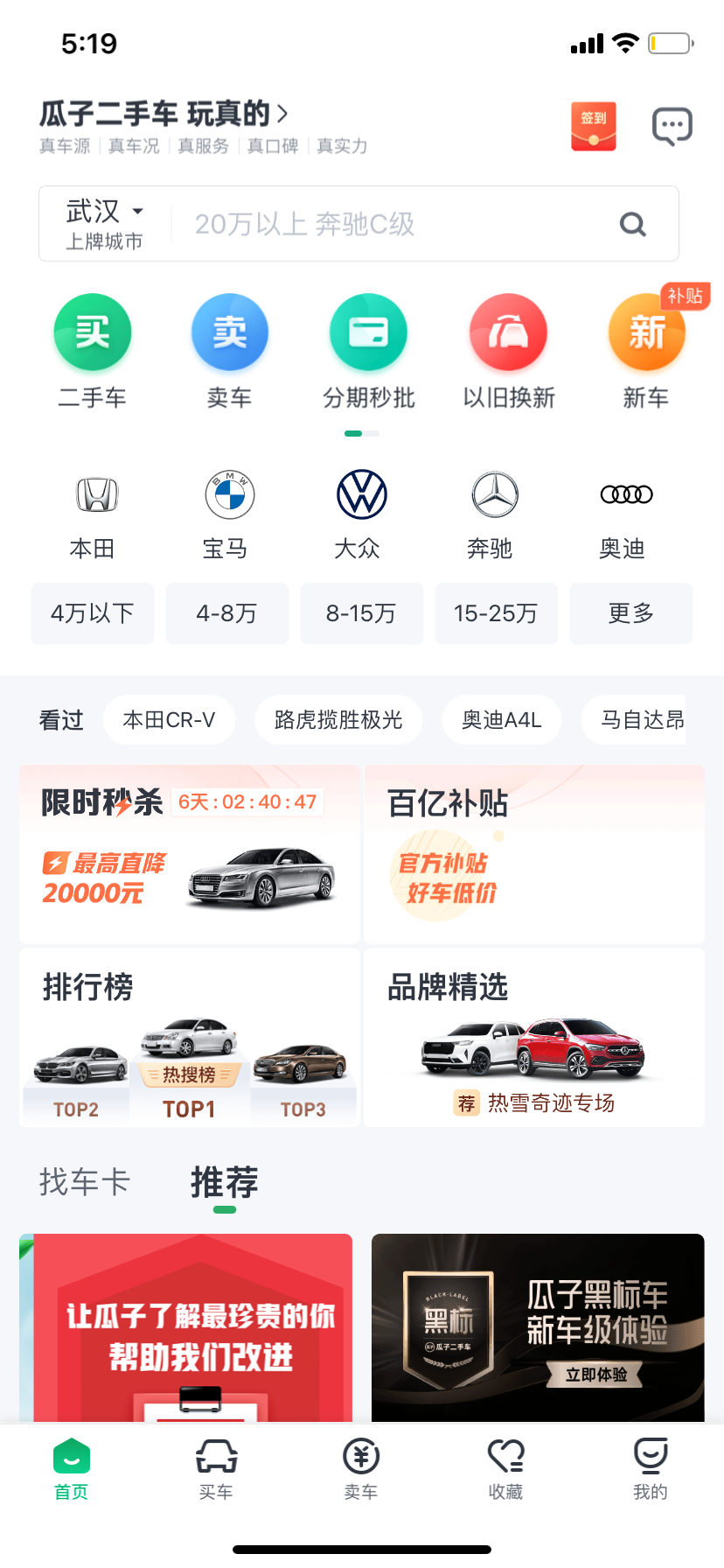Viewport: 724px width, 1568px height.
Task: Open the messages chat icon
Action: pyautogui.click(x=672, y=126)
